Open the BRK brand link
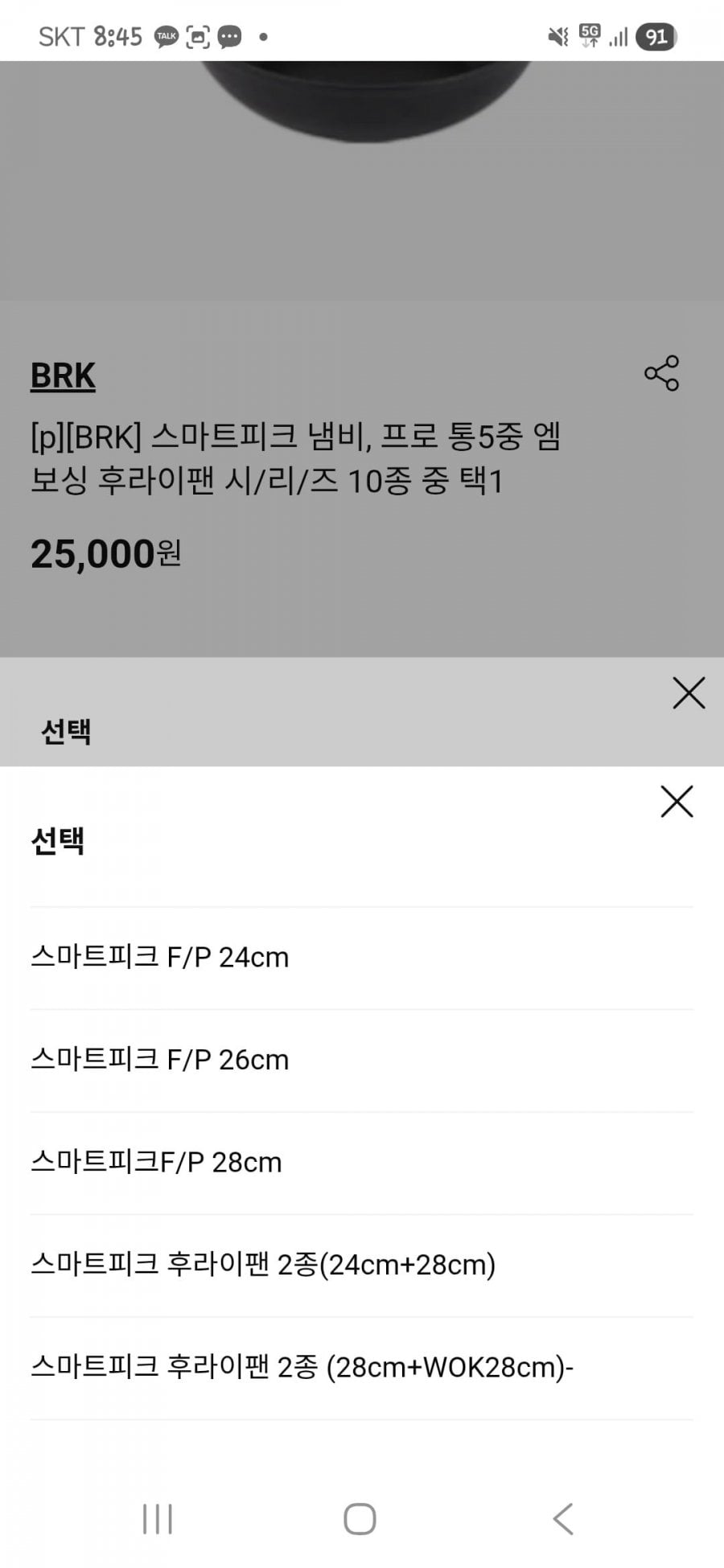 tap(63, 376)
